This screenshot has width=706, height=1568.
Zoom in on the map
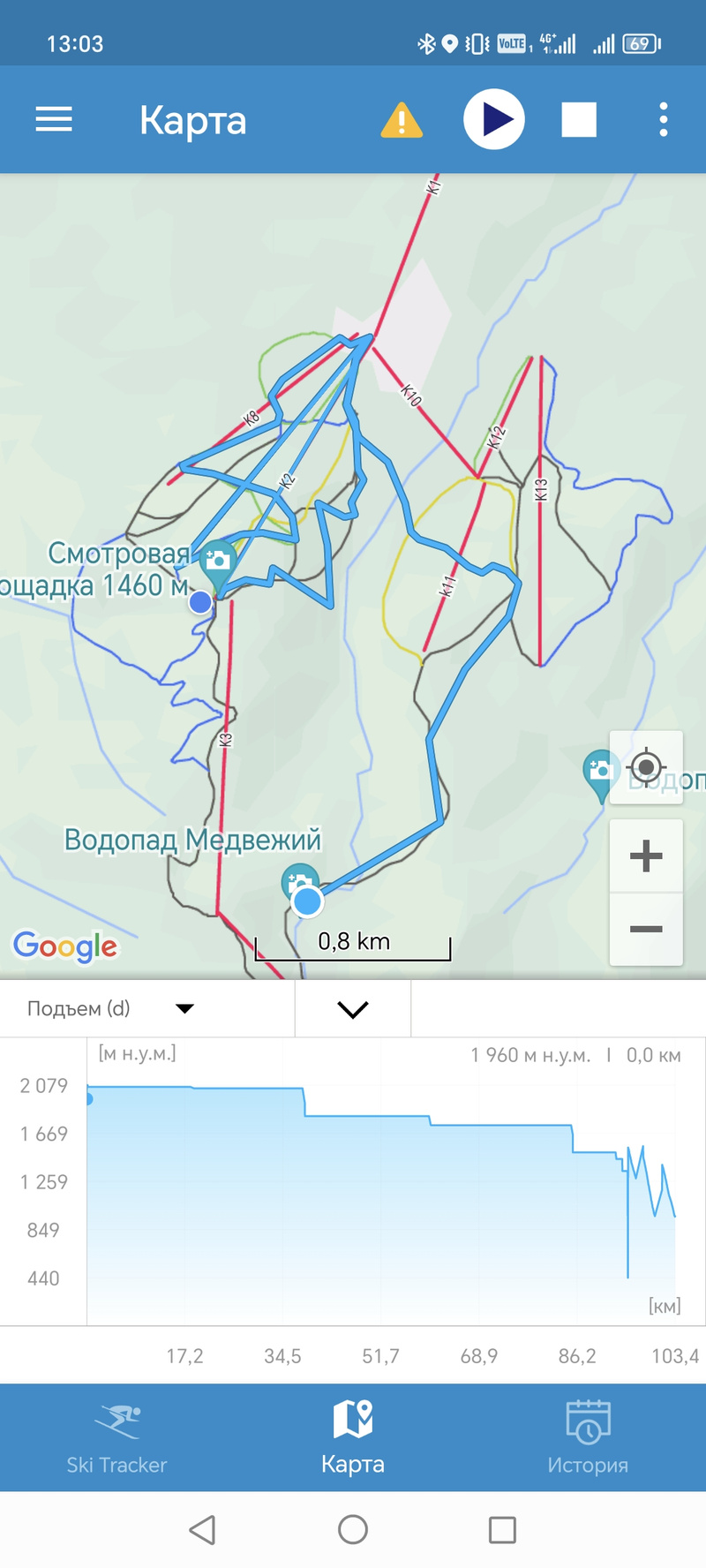646,856
